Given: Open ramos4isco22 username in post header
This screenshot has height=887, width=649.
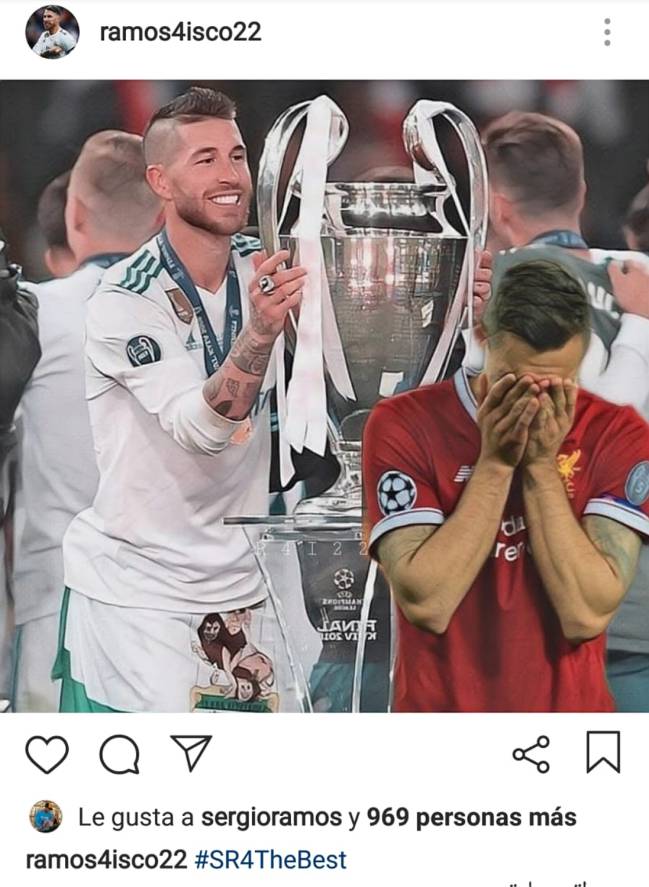Looking at the screenshot, I should coord(180,32).
